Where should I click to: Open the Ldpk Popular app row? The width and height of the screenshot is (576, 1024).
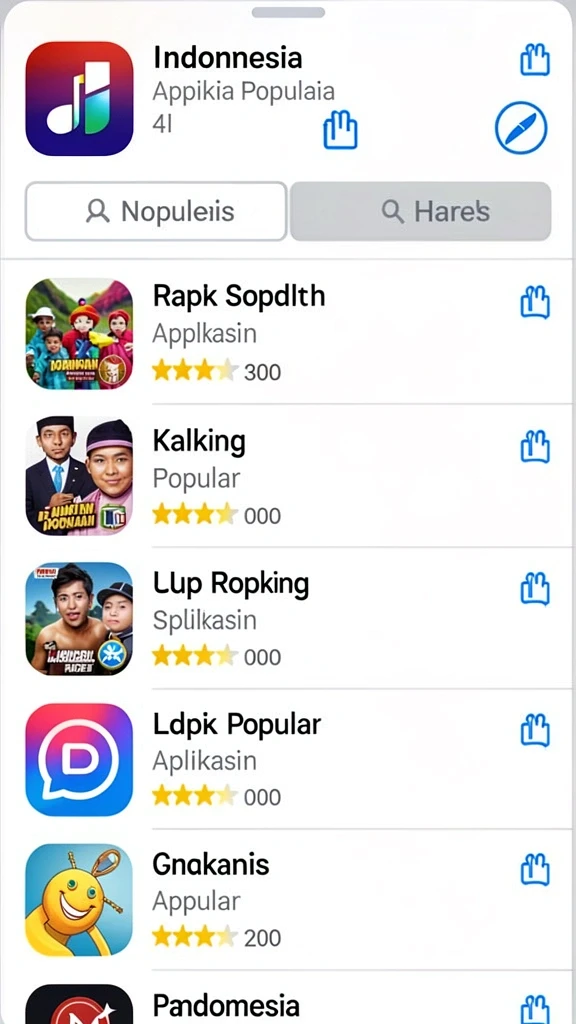click(x=288, y=759)
